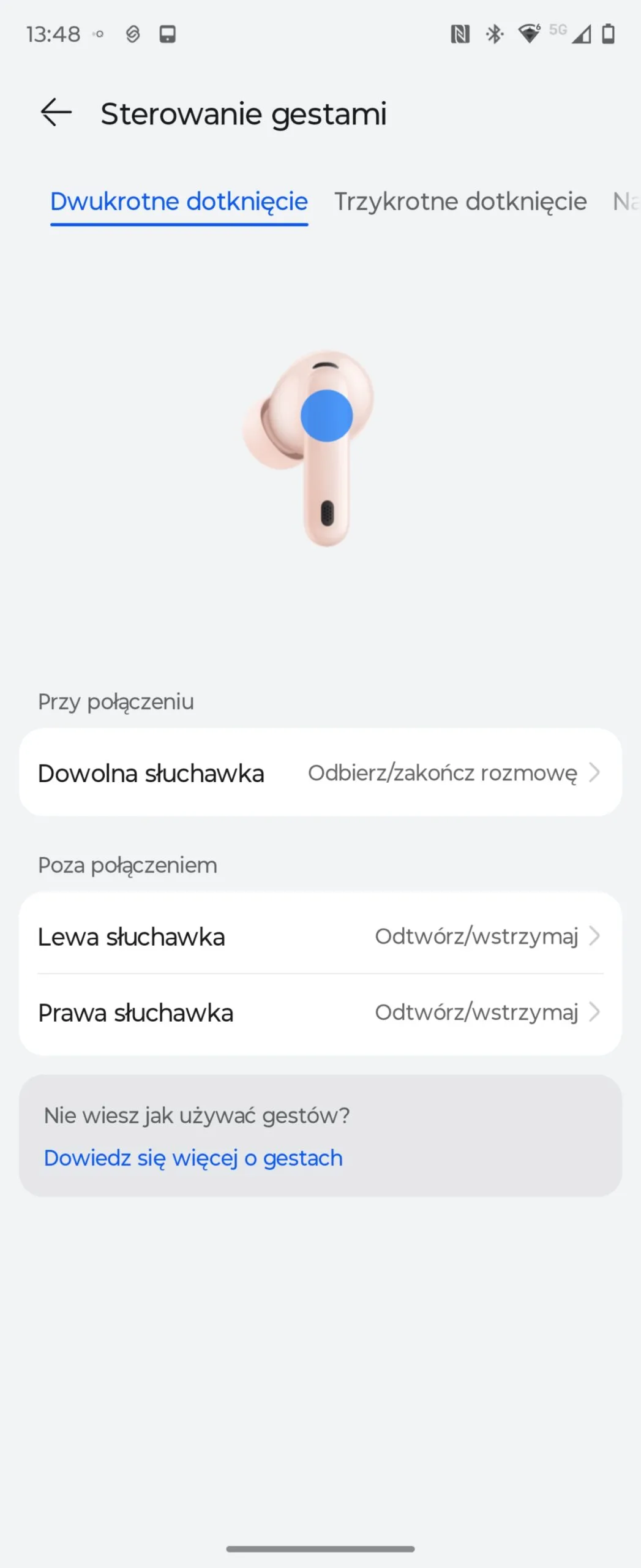Open Dowolna słuchawka call gesture setting
The image size is (641, 1568).
coord(320,773)
